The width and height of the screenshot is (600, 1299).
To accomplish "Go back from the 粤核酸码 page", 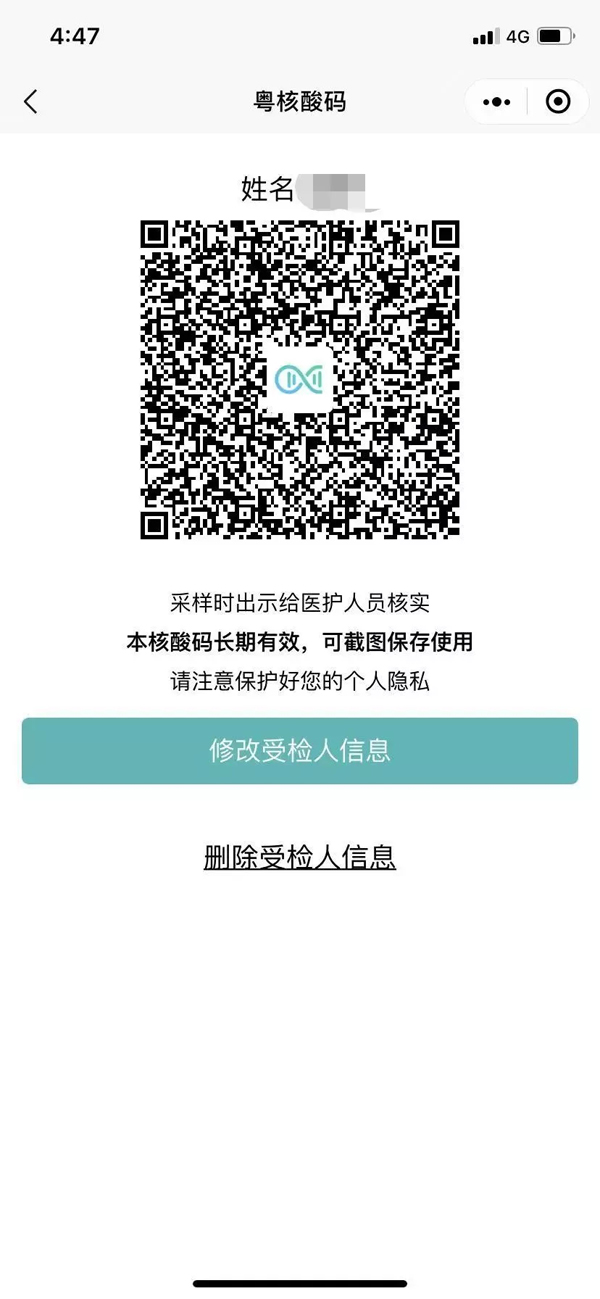I will point(31,101).
